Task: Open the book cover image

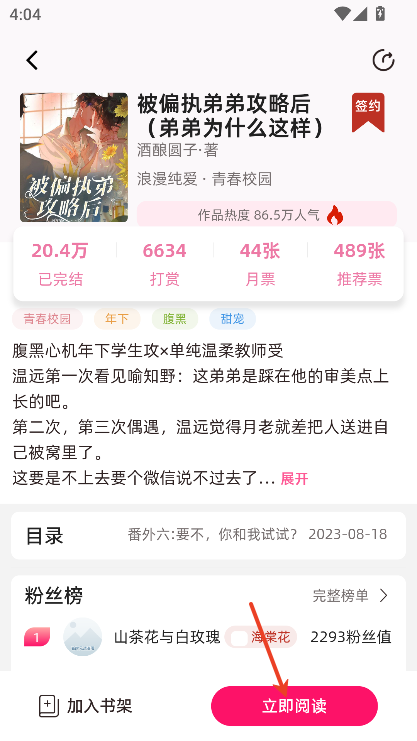Action: pos(74,157)
